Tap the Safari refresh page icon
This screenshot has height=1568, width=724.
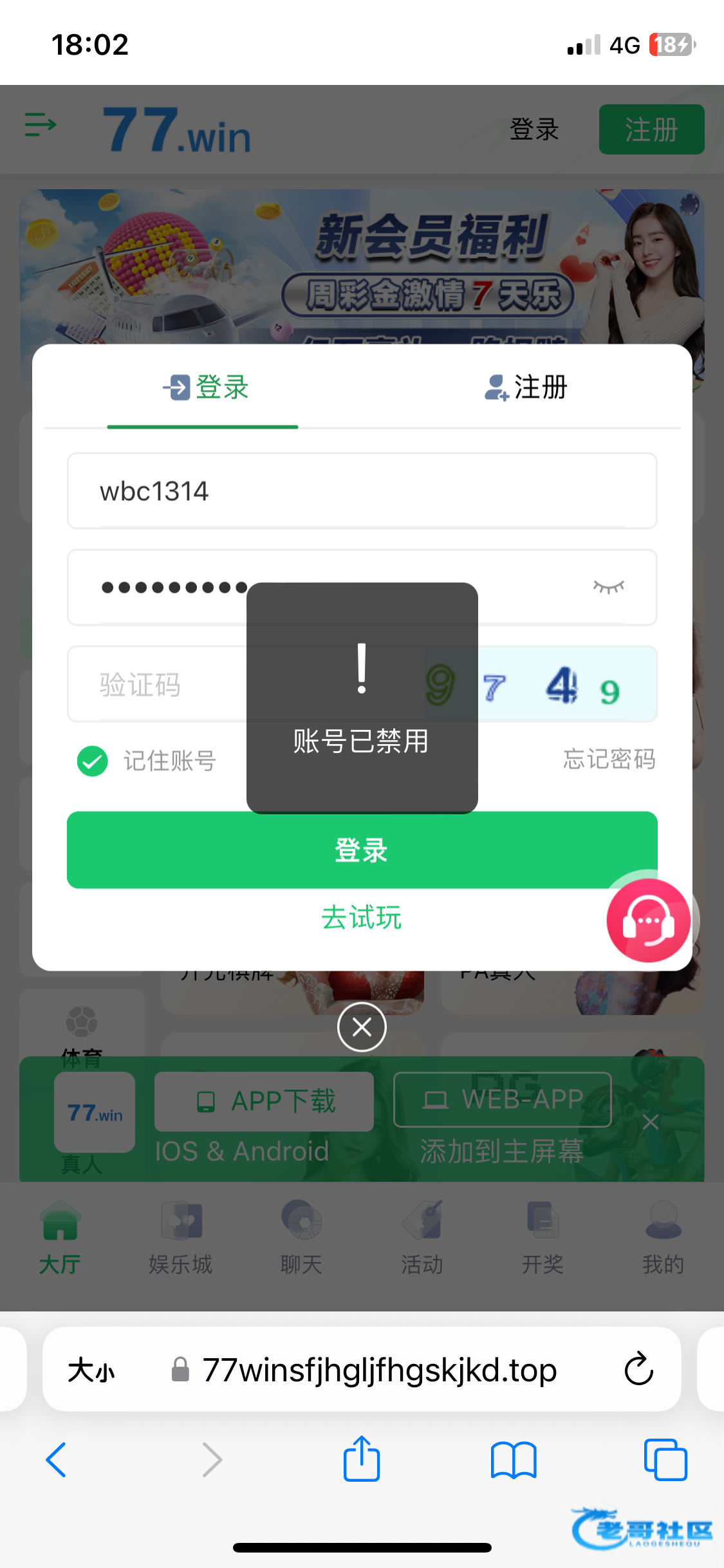pos(638,1369)
